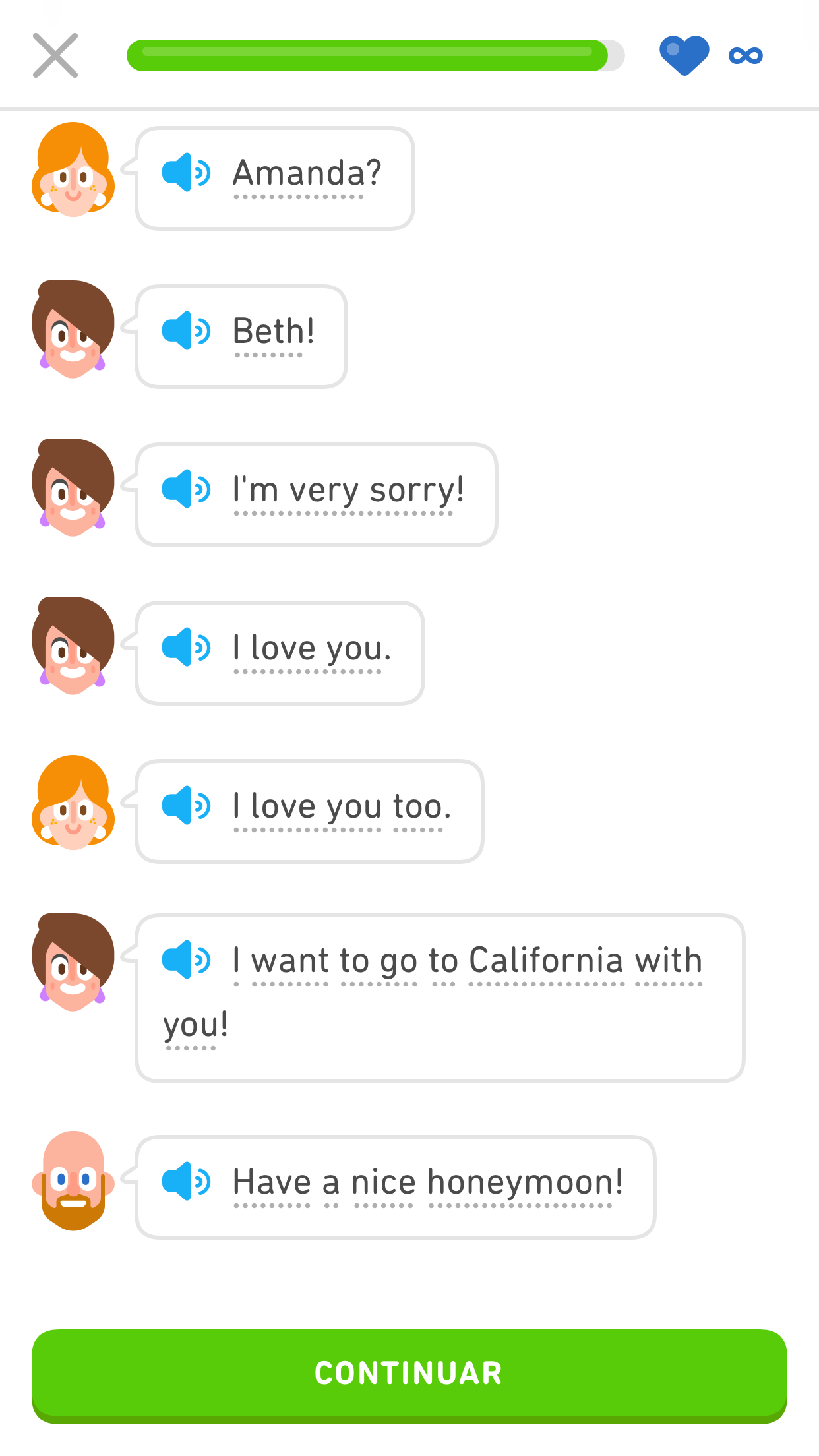Play audio for "Amanda?" speech bubble
The height and width of the screenshot is (1456, 819).
pyautogui.click(x=187, y=173)
